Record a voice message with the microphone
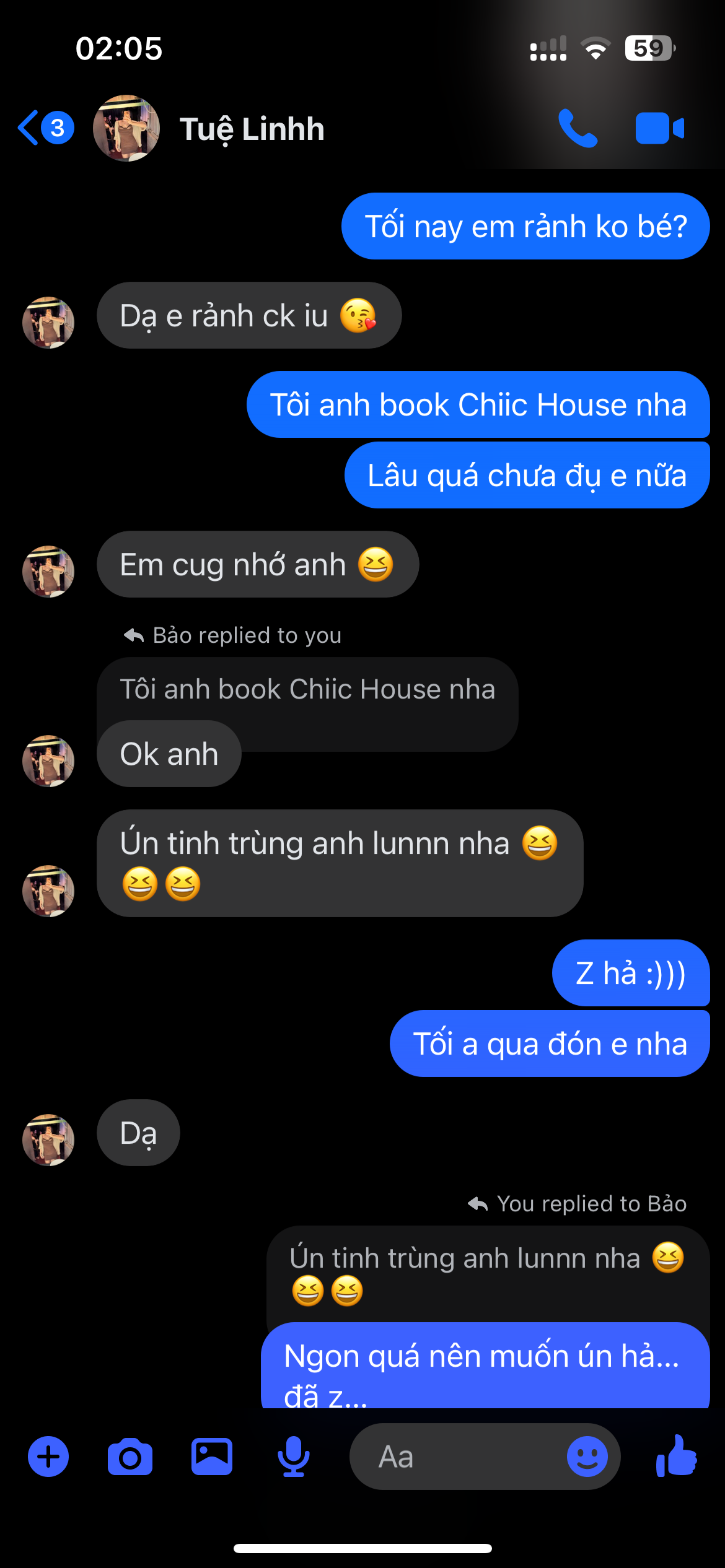The width and height of the screenshot is (725, 1568). point(294,1457)
